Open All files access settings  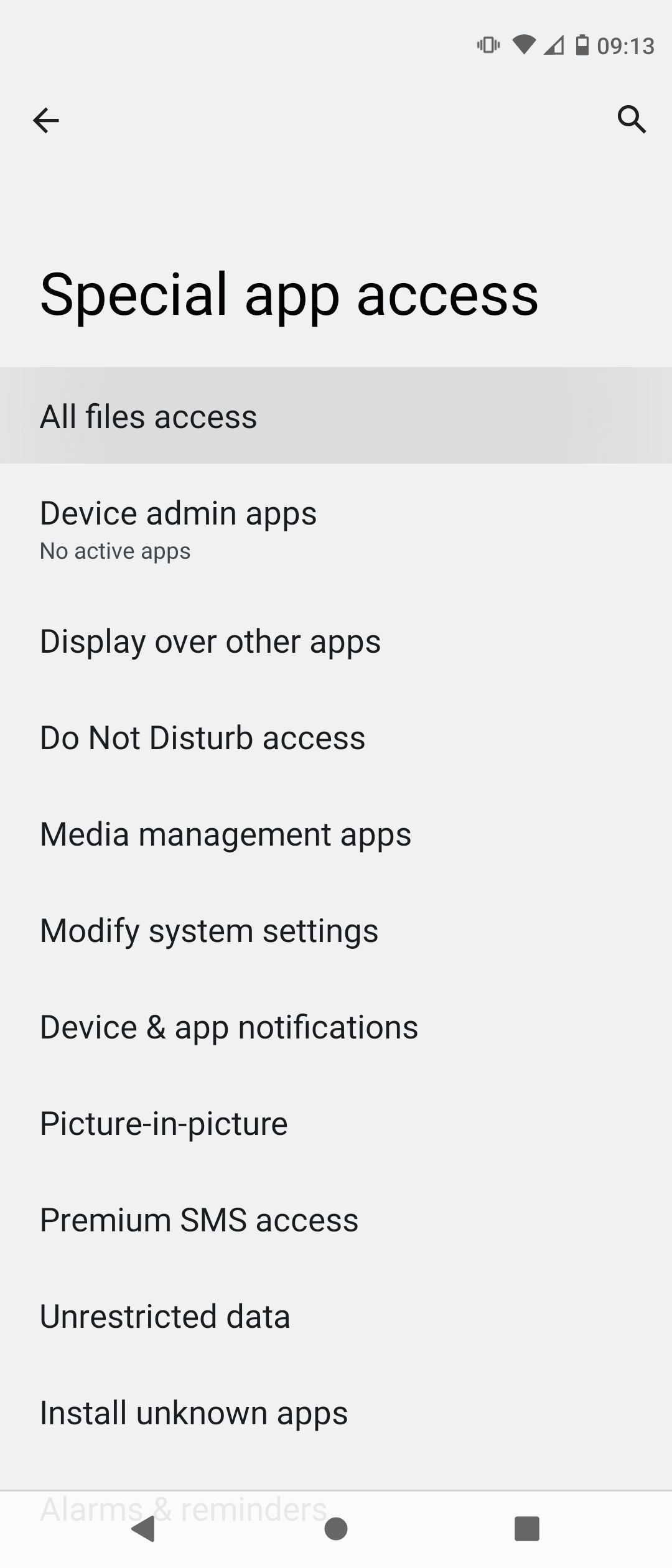pyautogui.click(x=336, y=416)
